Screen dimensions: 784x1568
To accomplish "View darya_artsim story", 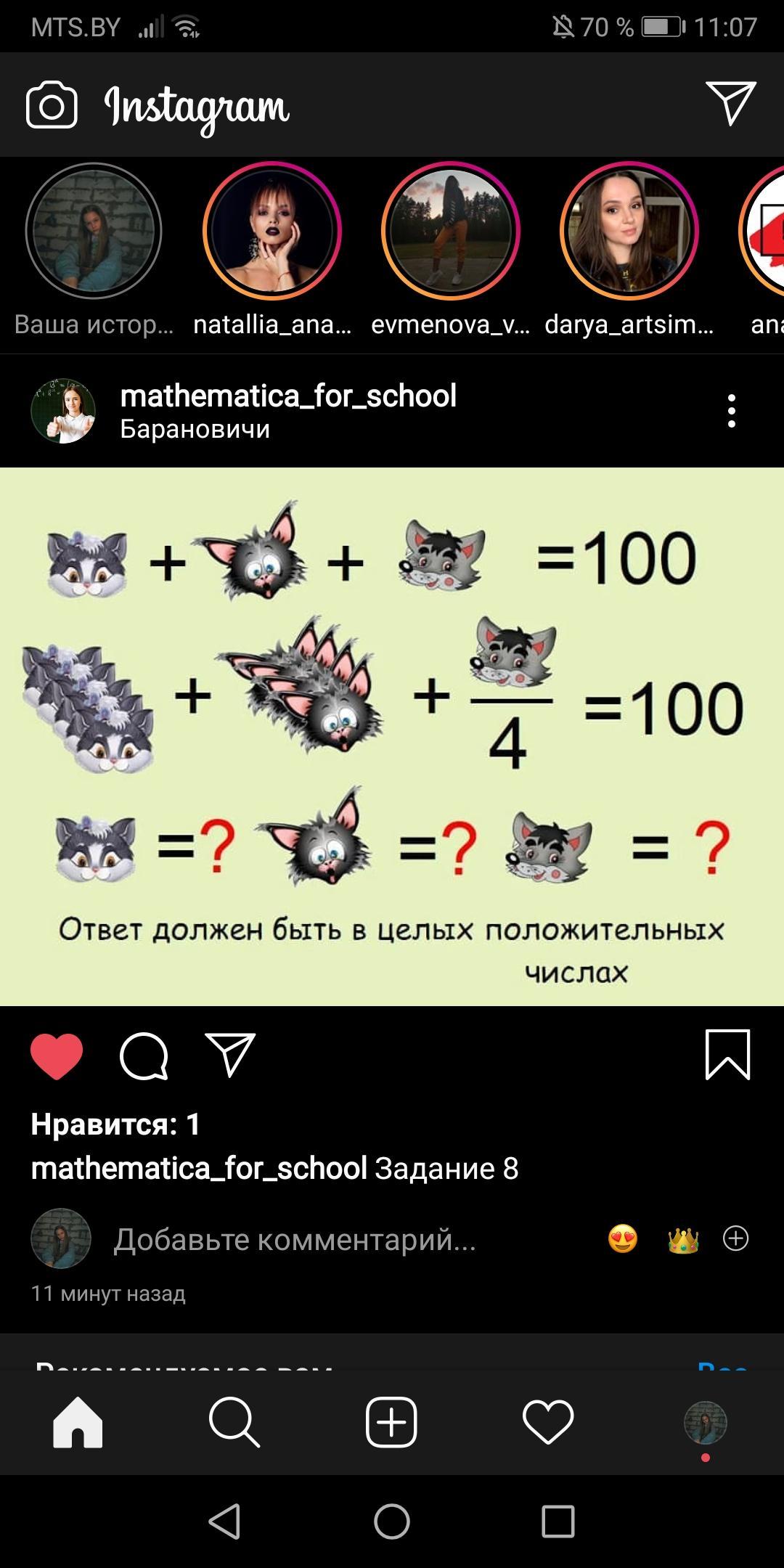I will (x=629, y=231).
